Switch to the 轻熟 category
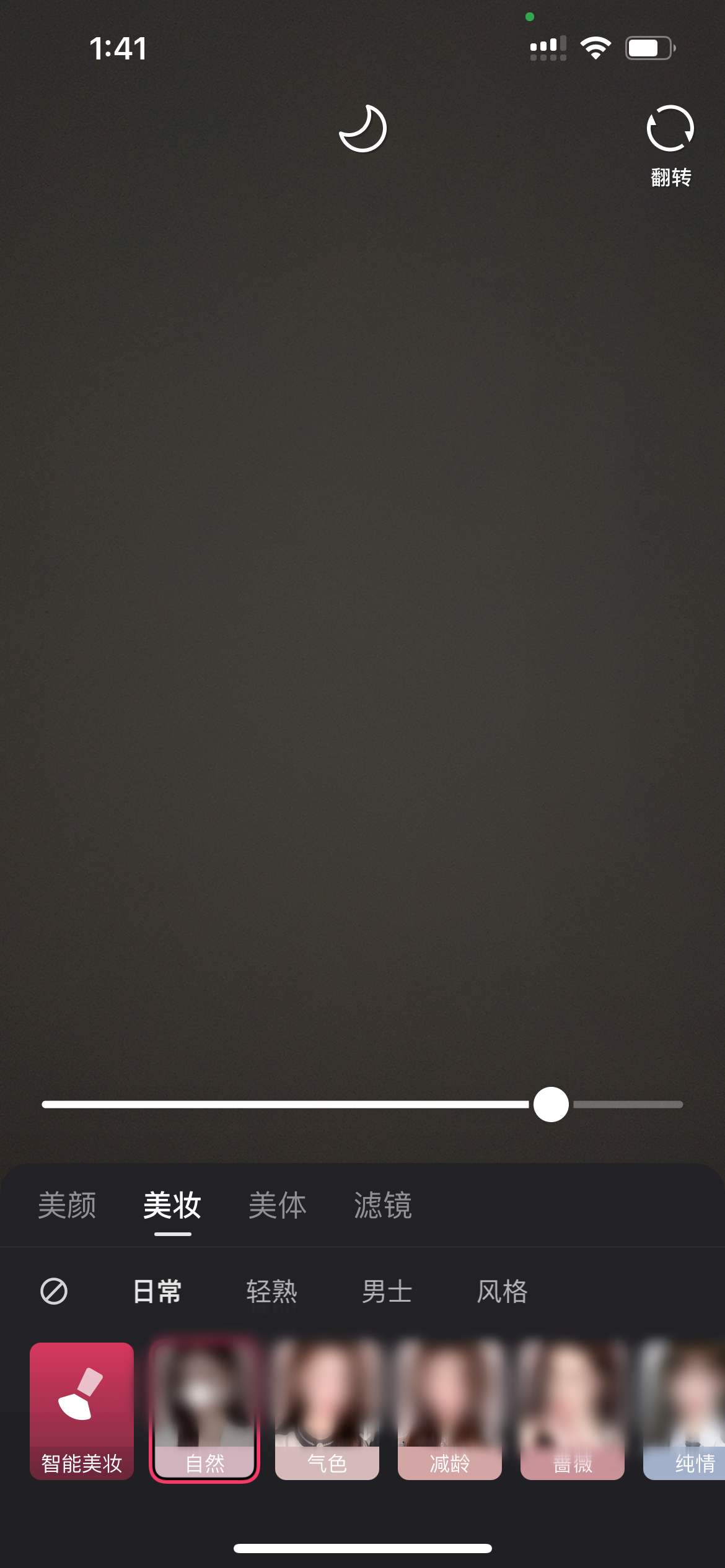 click(x=272, y=1292)
